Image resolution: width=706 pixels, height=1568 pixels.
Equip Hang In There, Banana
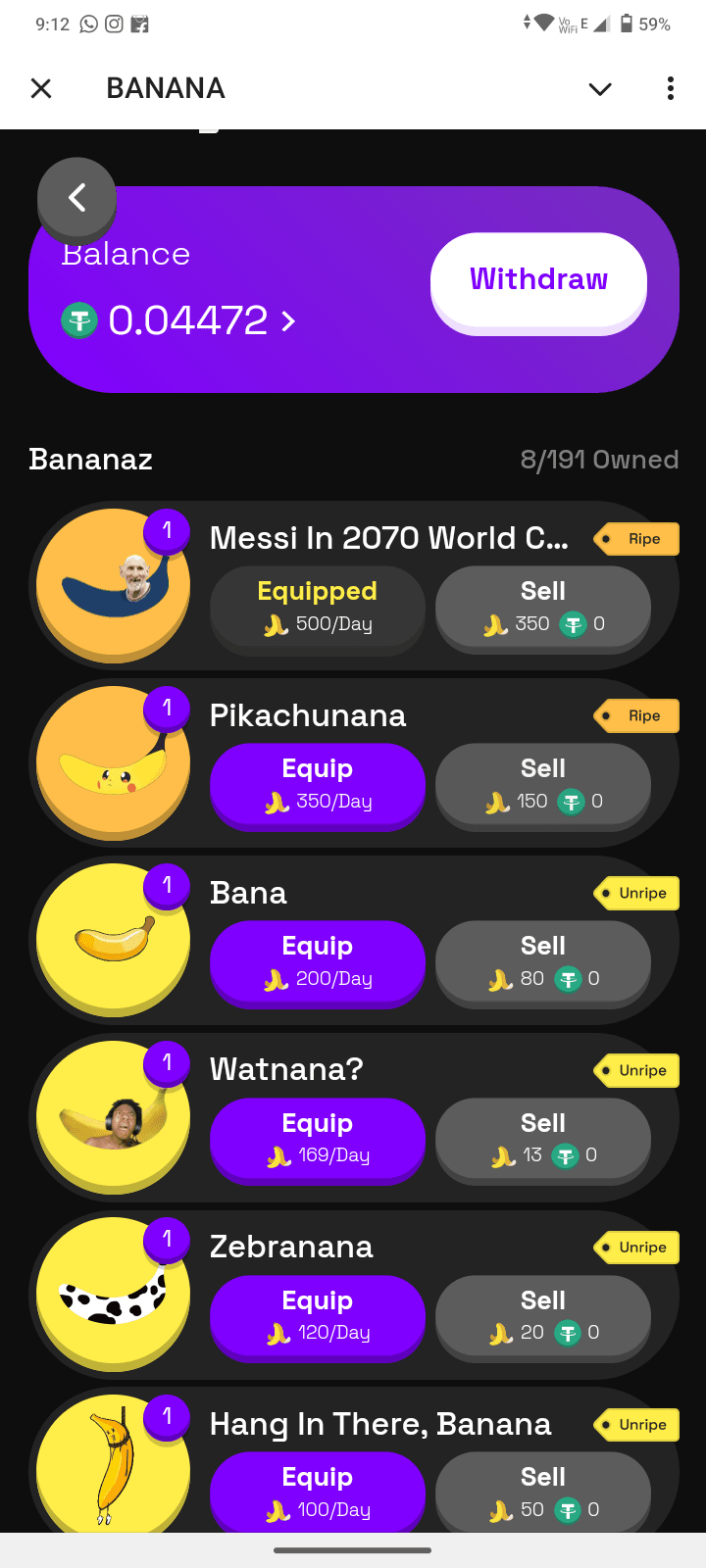click(318, 1492)
